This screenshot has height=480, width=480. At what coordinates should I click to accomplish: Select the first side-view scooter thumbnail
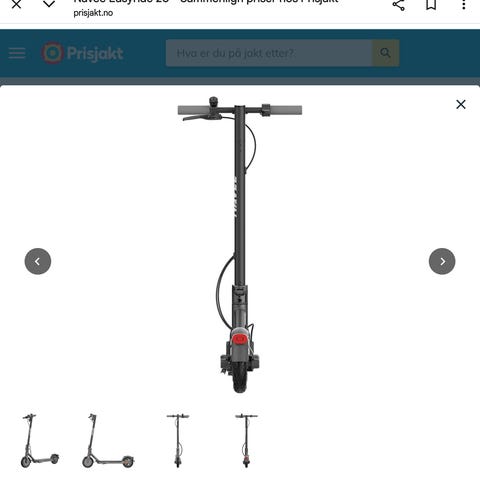[x=39, y=440]
